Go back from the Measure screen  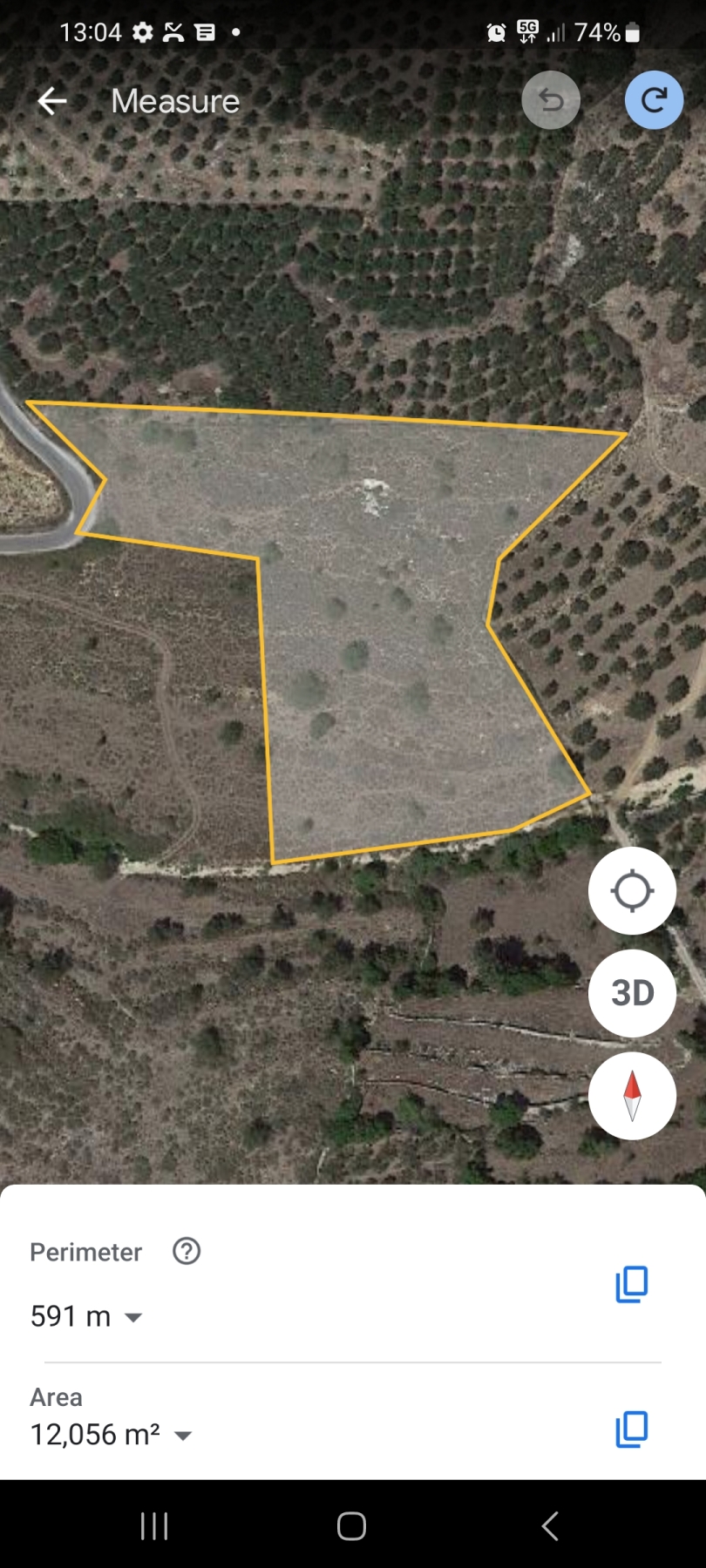(x=52, y=101)
